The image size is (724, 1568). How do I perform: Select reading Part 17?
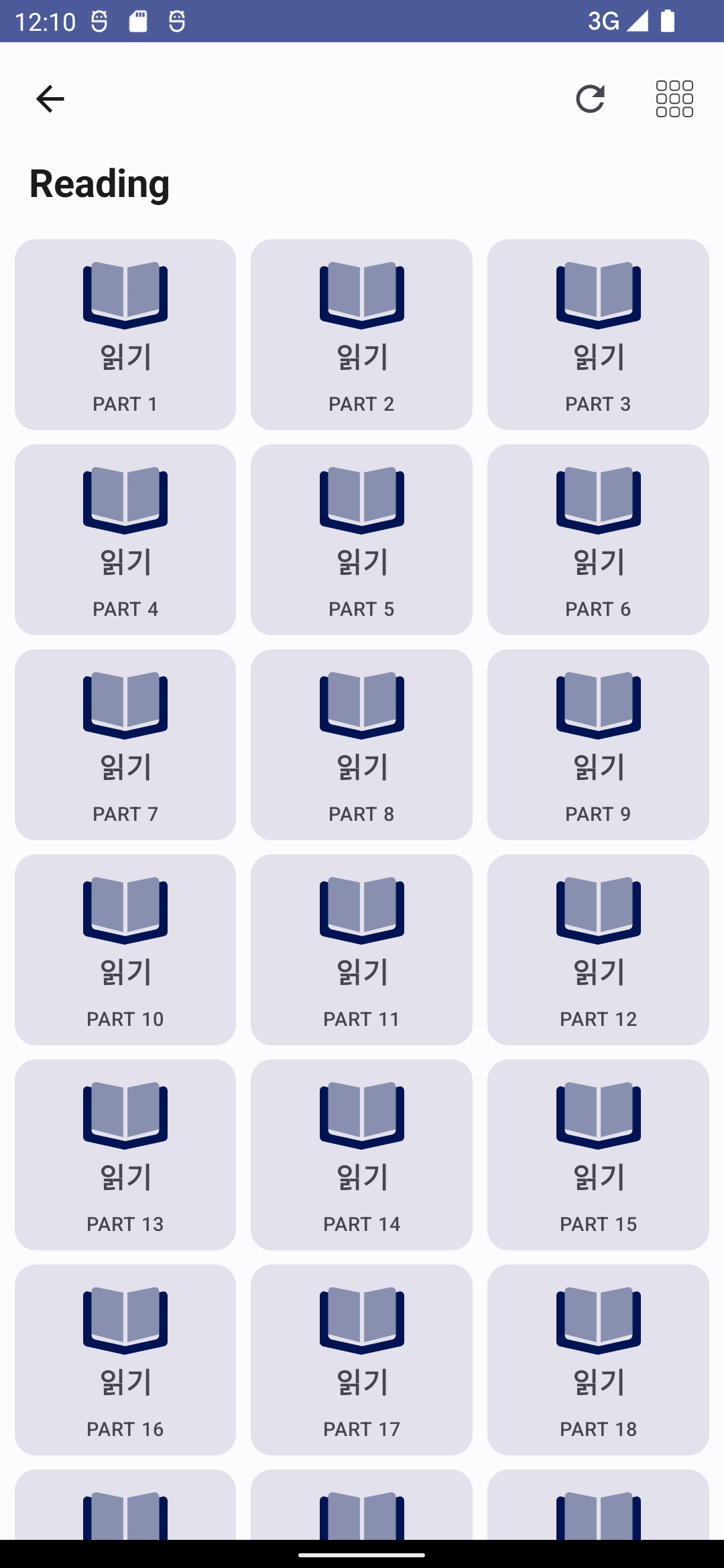(x=361, y=1360)
